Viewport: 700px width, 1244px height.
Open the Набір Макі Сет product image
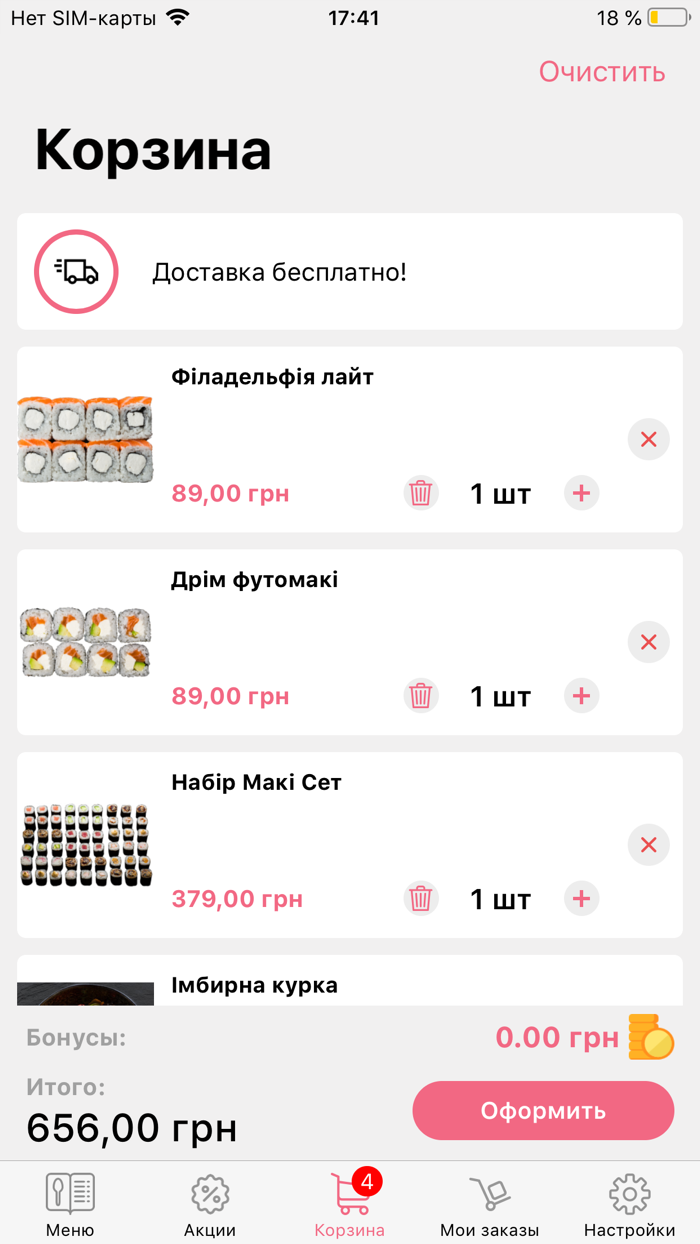86,845
